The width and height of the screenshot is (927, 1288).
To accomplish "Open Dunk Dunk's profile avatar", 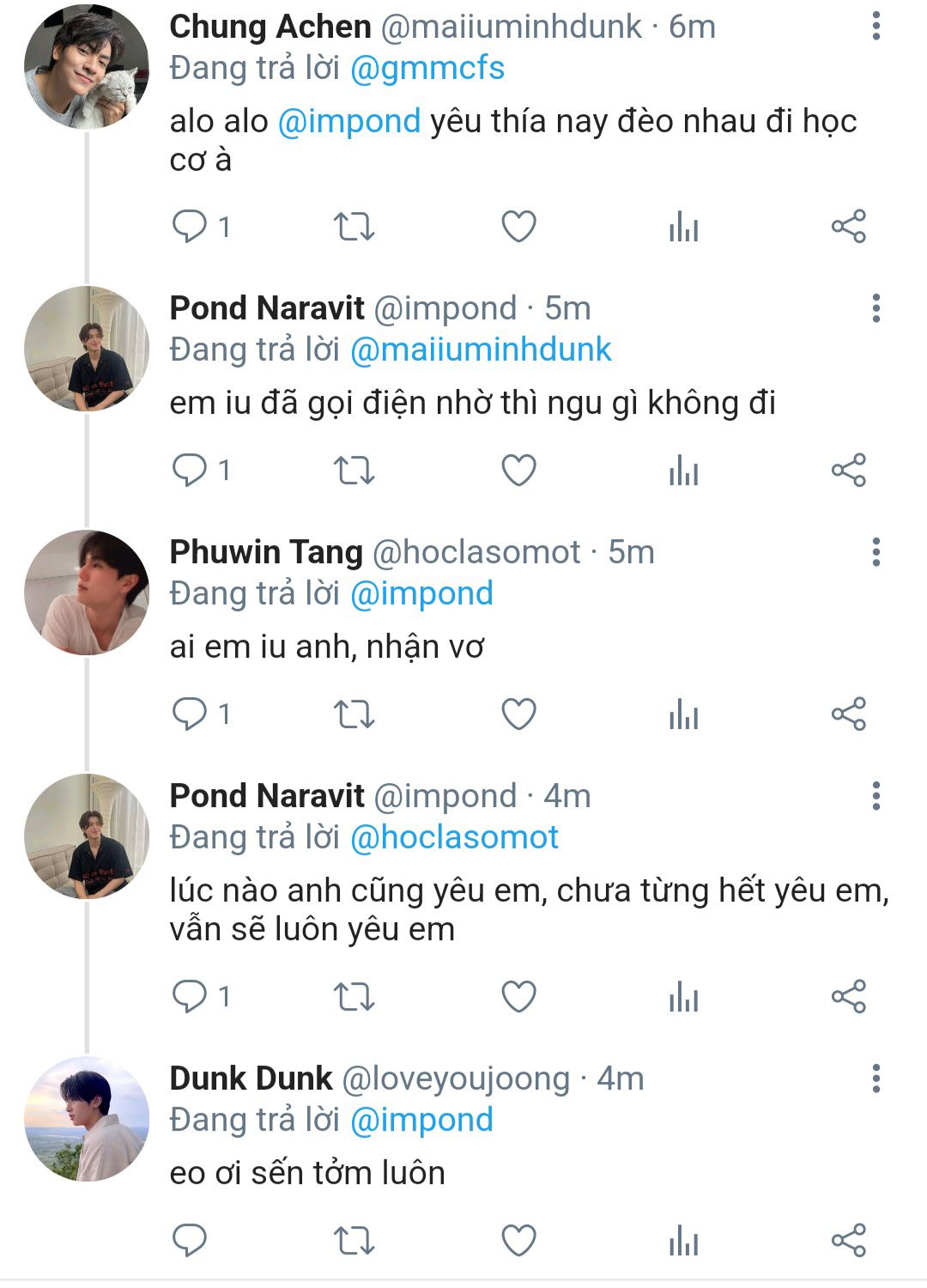I will 86,1119.
